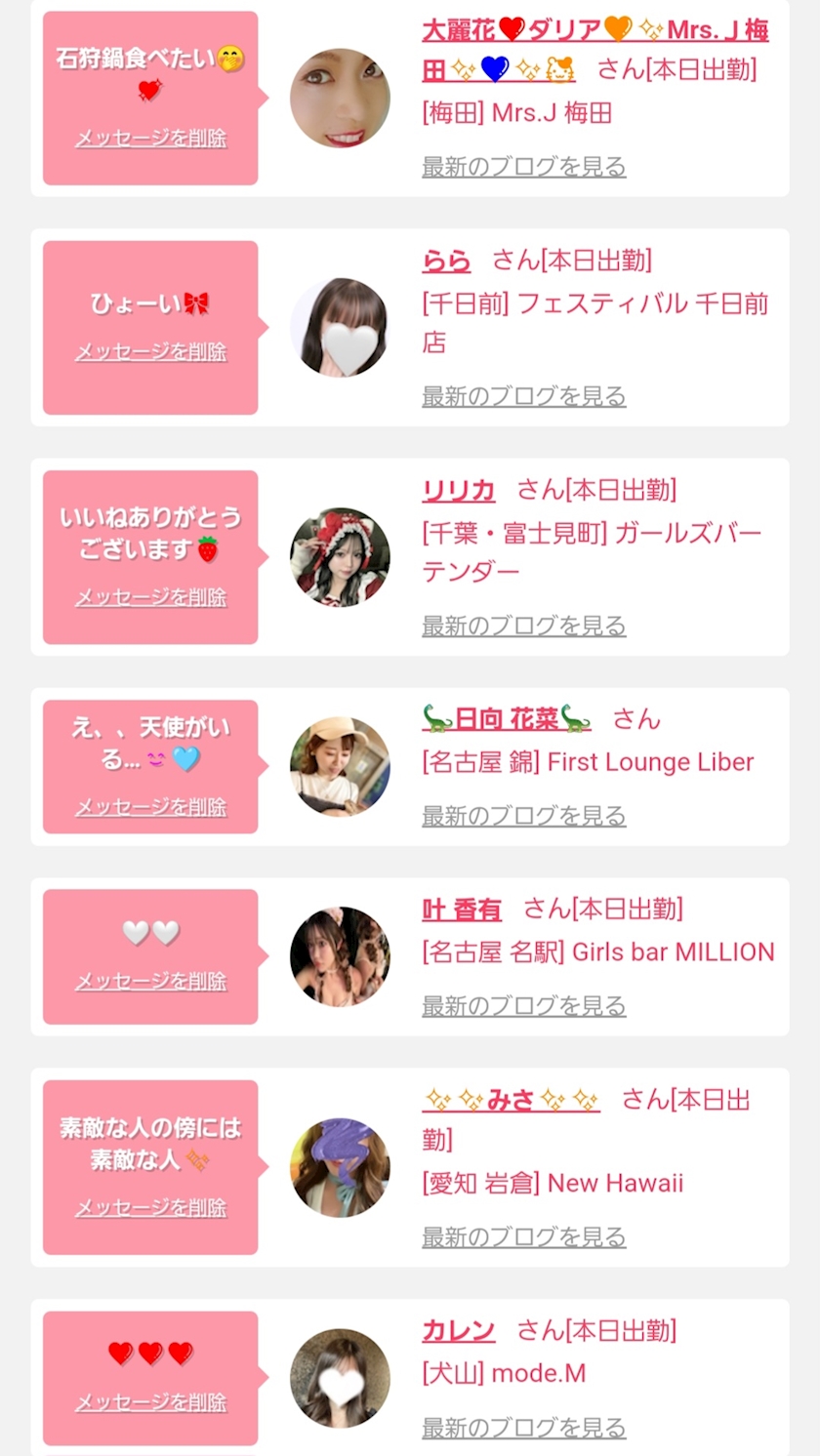Open みさ's profile link
This screenshot has height=1456, width=820.
511,1100
